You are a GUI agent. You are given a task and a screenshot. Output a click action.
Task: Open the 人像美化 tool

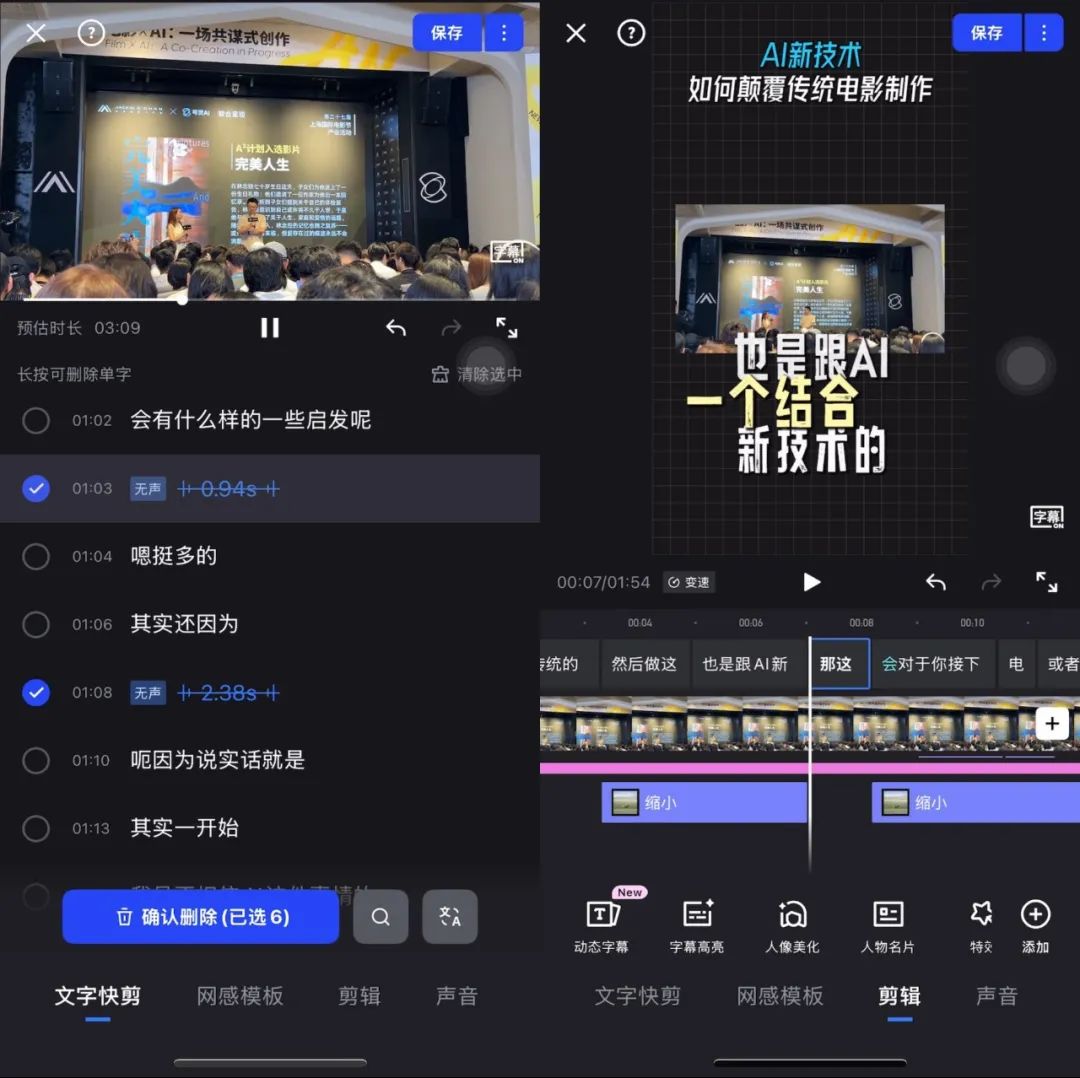pyautogui.click(x=792, y=925)
